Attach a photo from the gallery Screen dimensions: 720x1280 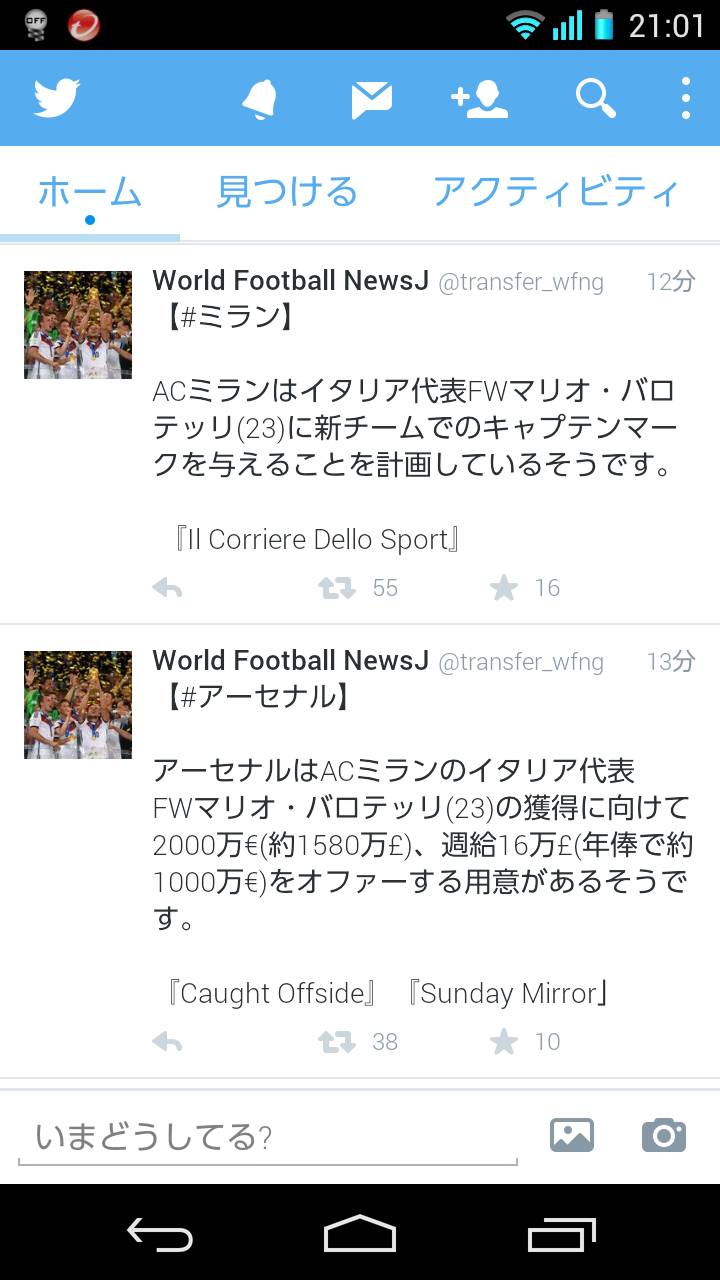pos(572,1135)
